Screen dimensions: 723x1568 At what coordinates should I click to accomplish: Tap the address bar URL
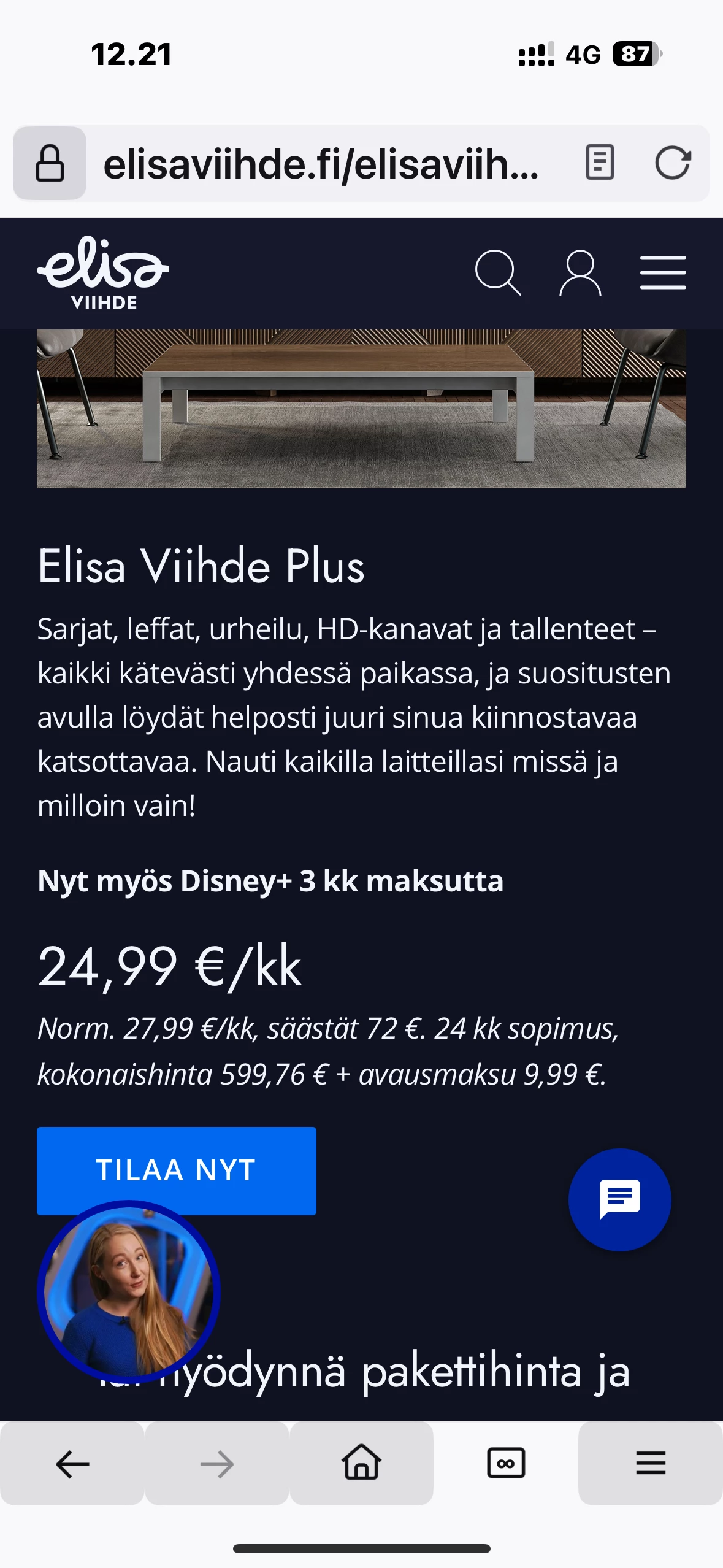[x=321, y=164]
